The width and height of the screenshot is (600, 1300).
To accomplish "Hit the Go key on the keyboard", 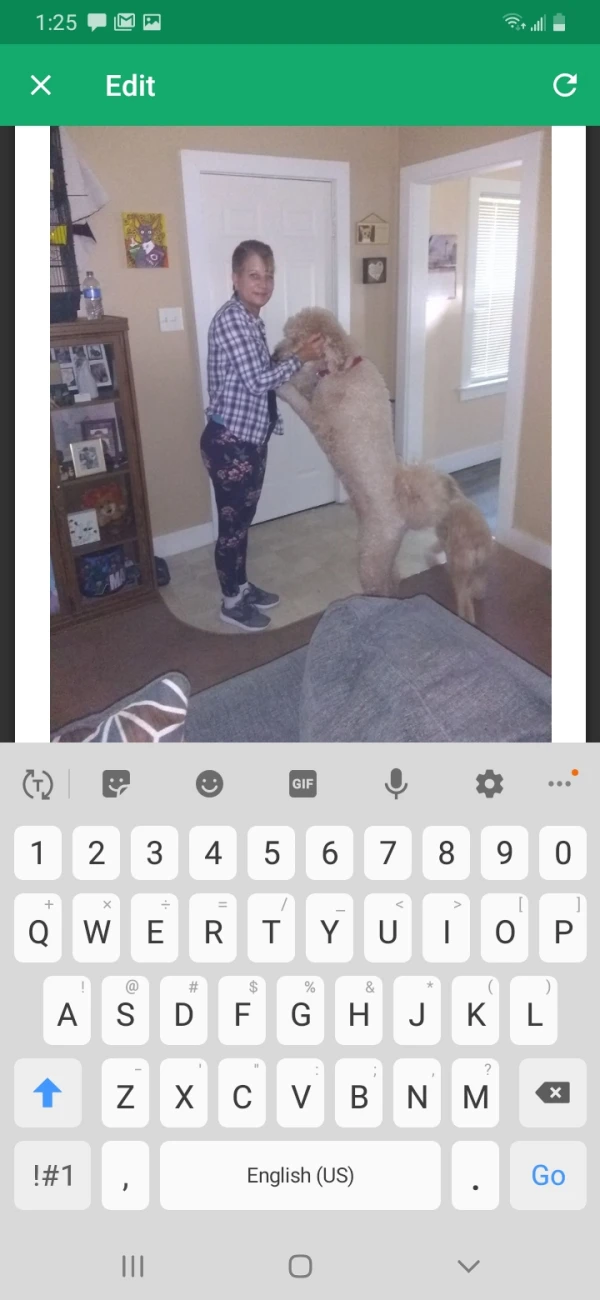I will point(548,1175).
